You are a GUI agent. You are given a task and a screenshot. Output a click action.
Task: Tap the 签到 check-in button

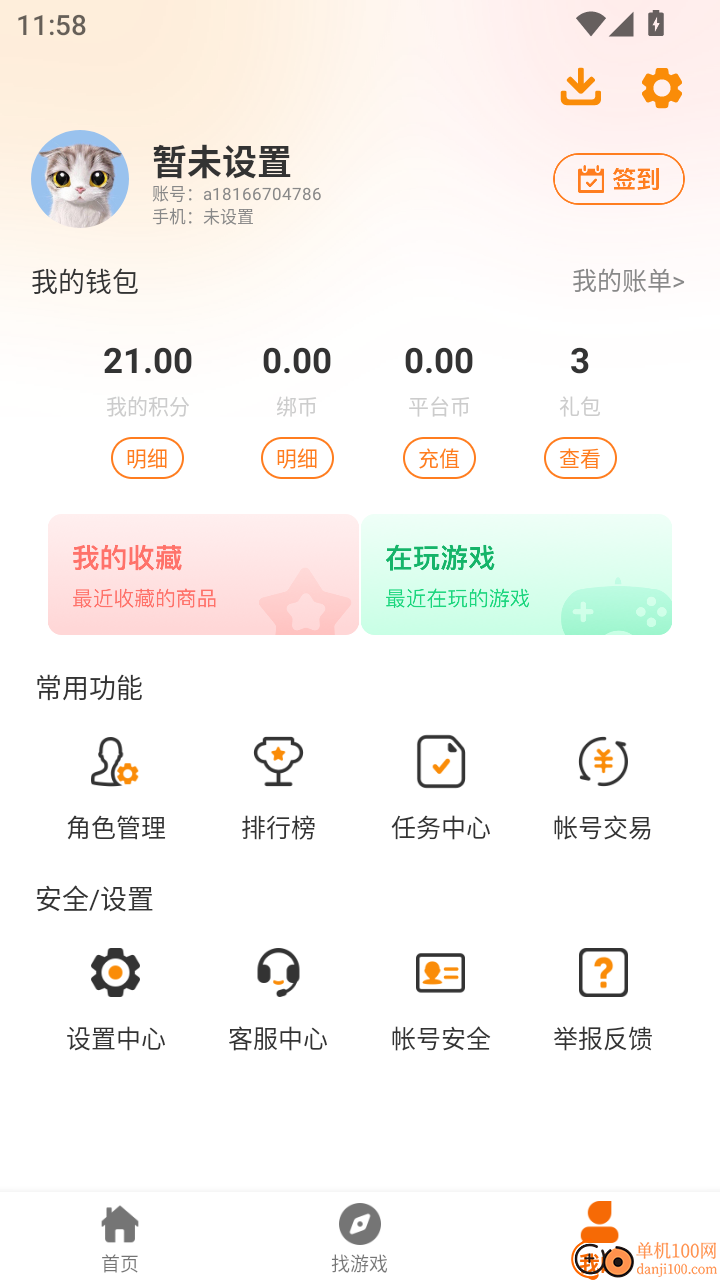[x=618, y=179]
